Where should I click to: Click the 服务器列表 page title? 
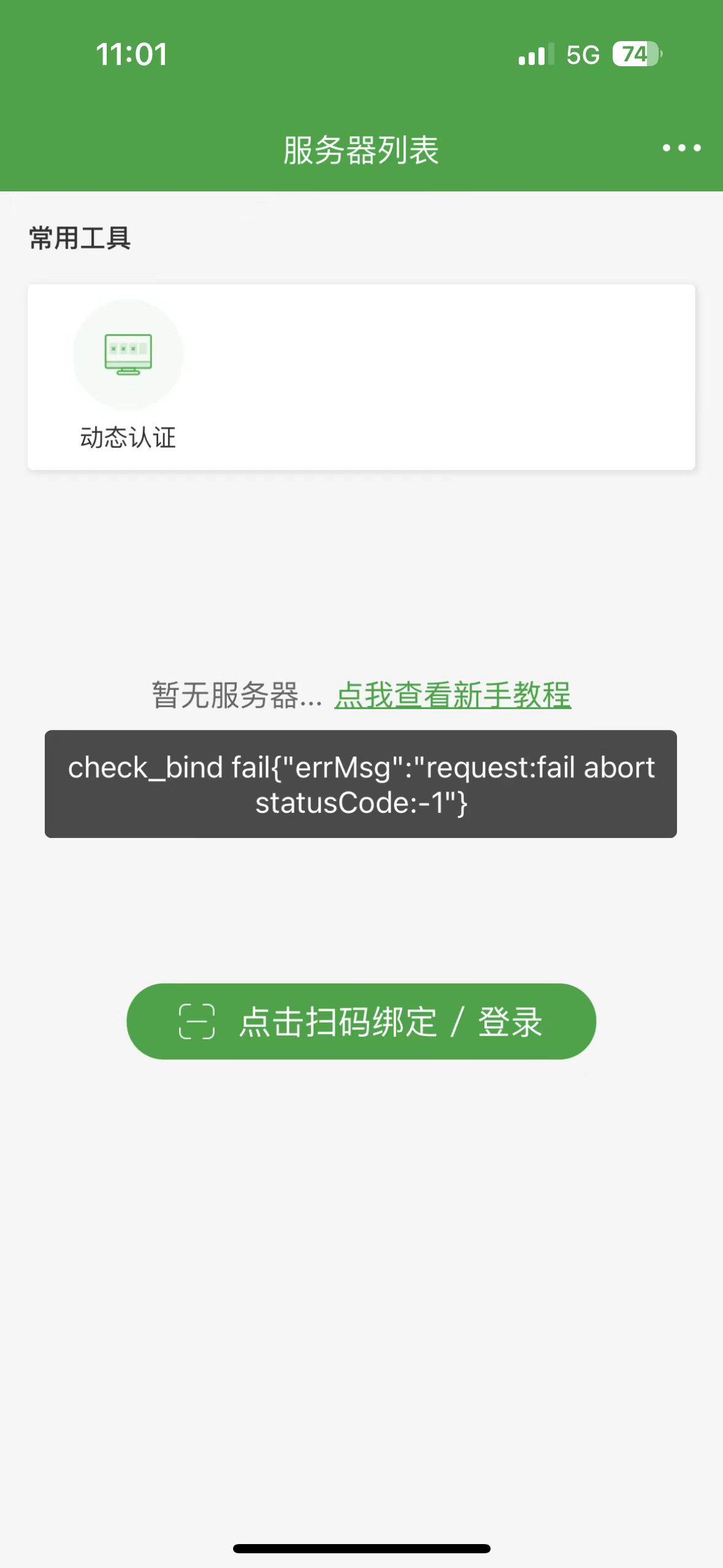pyautogui.click(x=361, y=147)
